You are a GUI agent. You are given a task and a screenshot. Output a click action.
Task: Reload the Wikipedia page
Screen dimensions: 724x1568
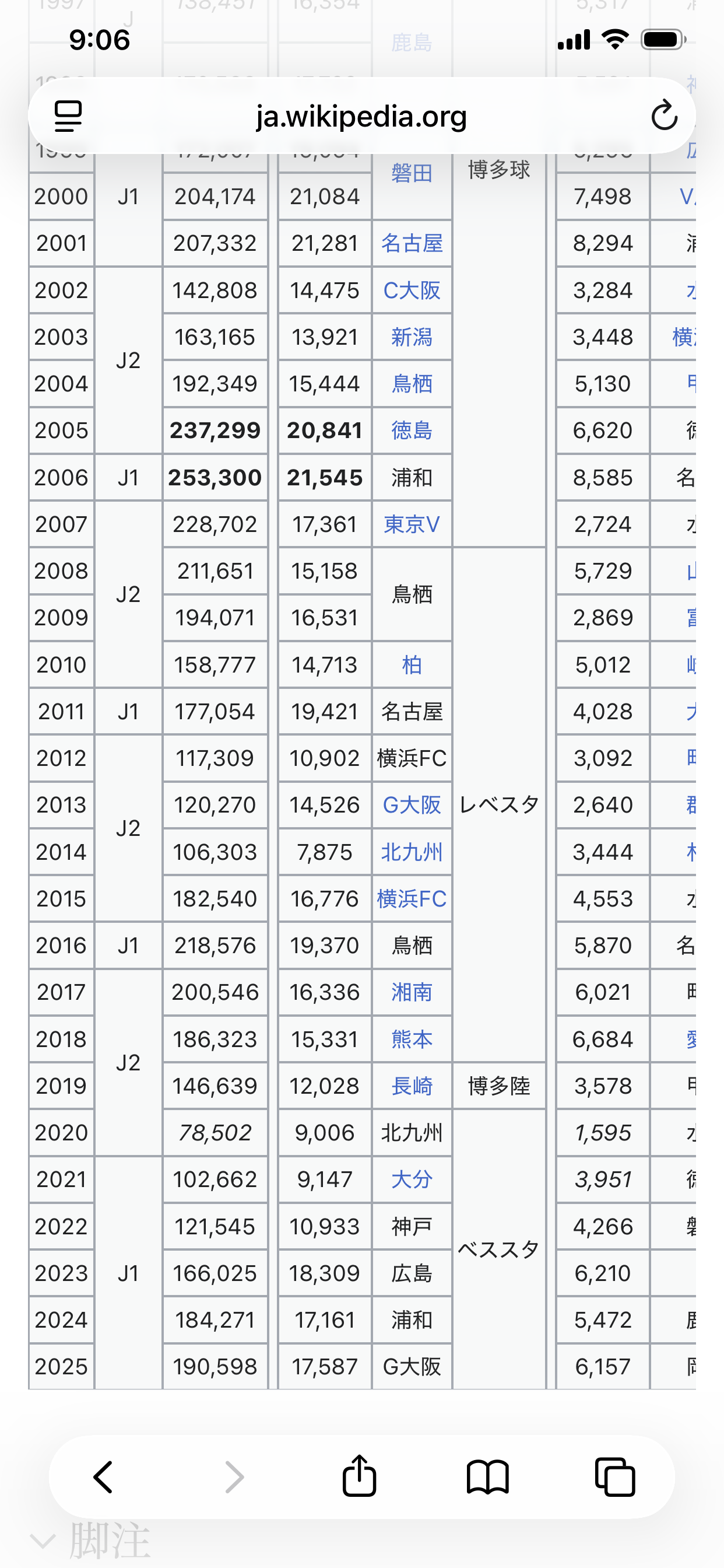[x=664, y=115]
